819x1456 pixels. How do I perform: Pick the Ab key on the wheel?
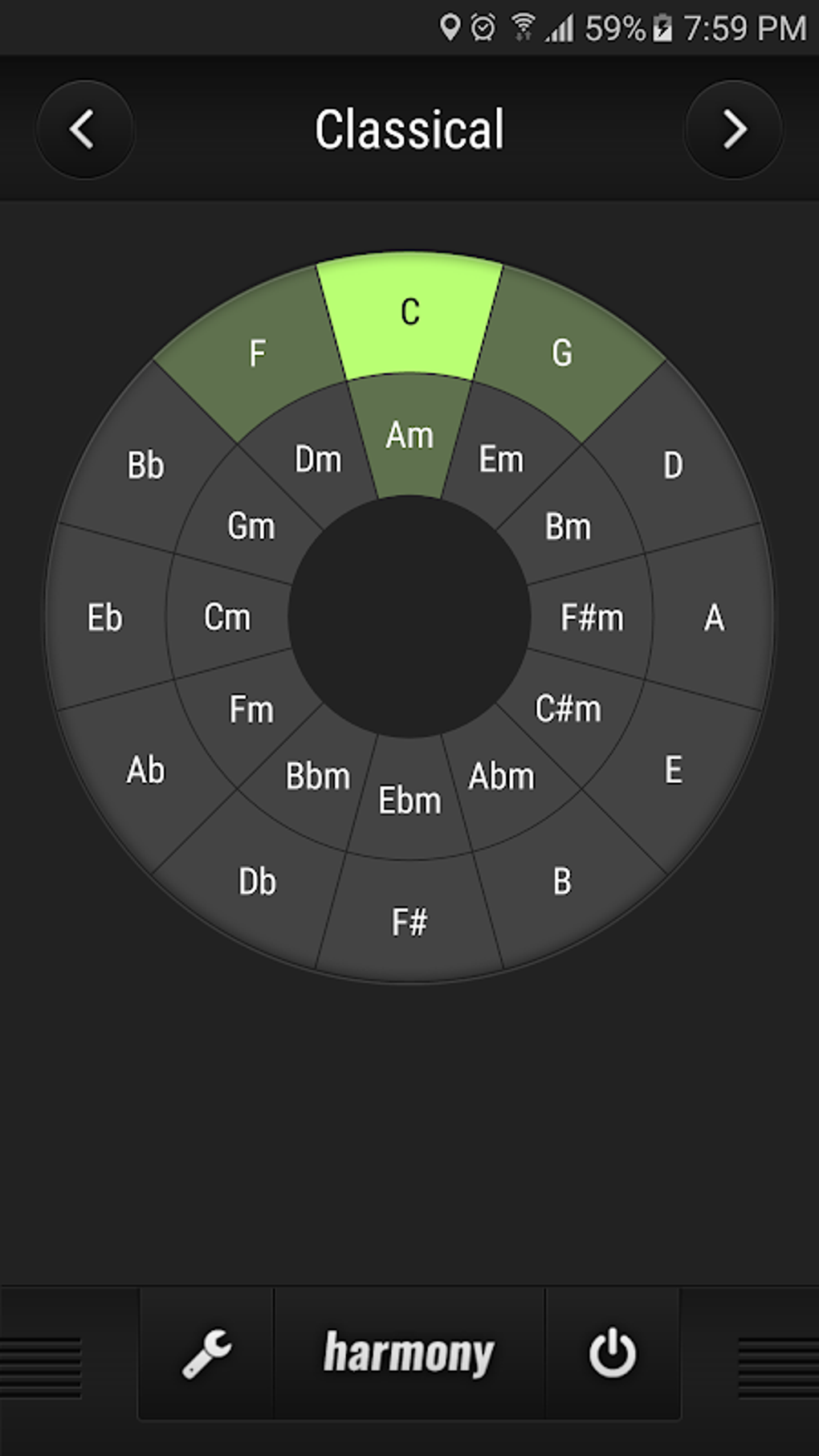(x=145, y=769)
